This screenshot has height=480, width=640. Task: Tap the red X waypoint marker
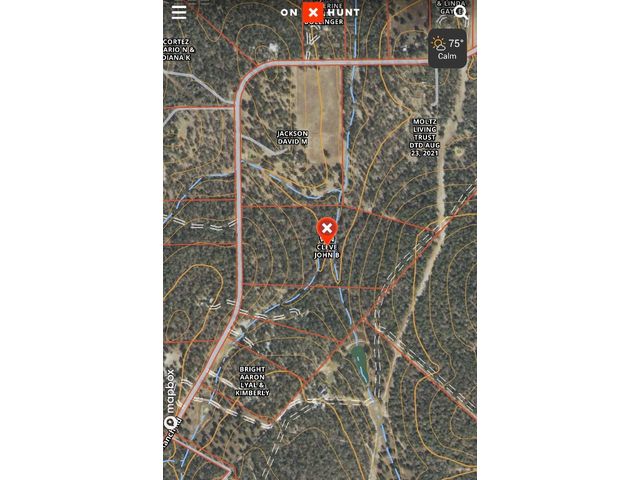click(x=326, y=229)
